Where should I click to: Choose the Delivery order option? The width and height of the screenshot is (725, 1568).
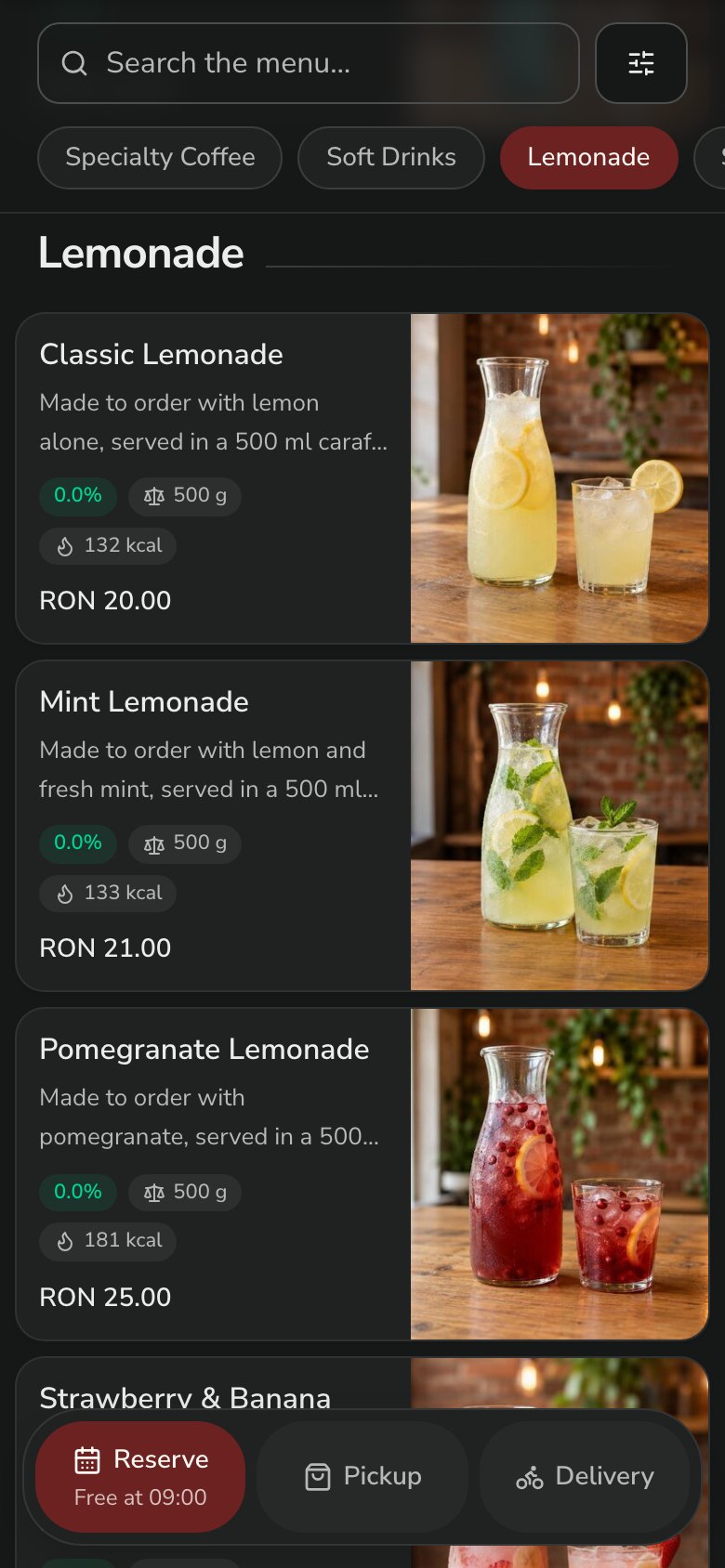click(585, 1477)
